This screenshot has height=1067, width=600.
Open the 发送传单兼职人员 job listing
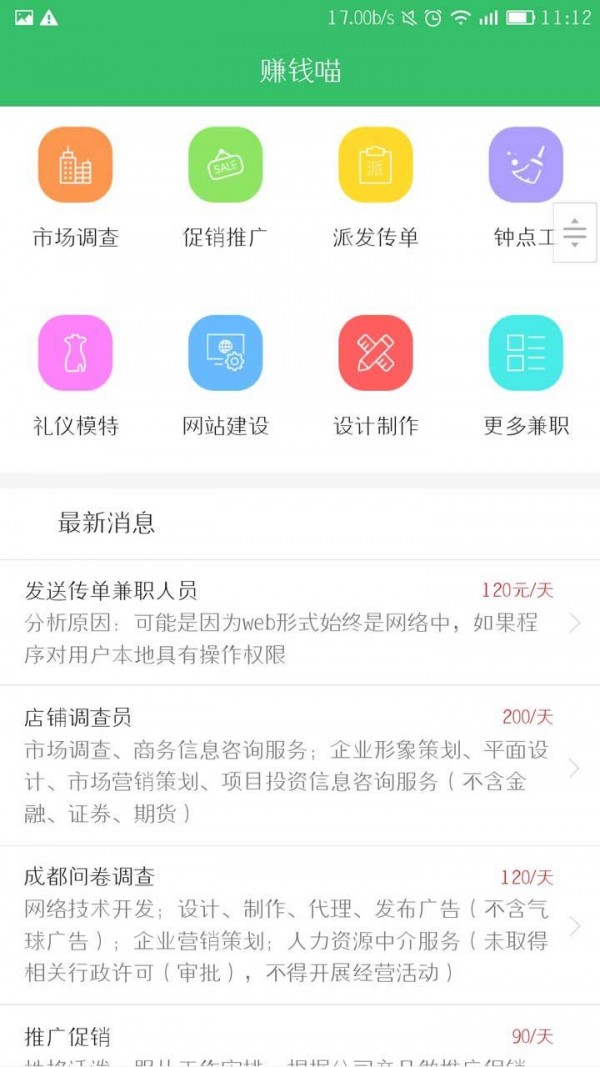tap(290, 623)
